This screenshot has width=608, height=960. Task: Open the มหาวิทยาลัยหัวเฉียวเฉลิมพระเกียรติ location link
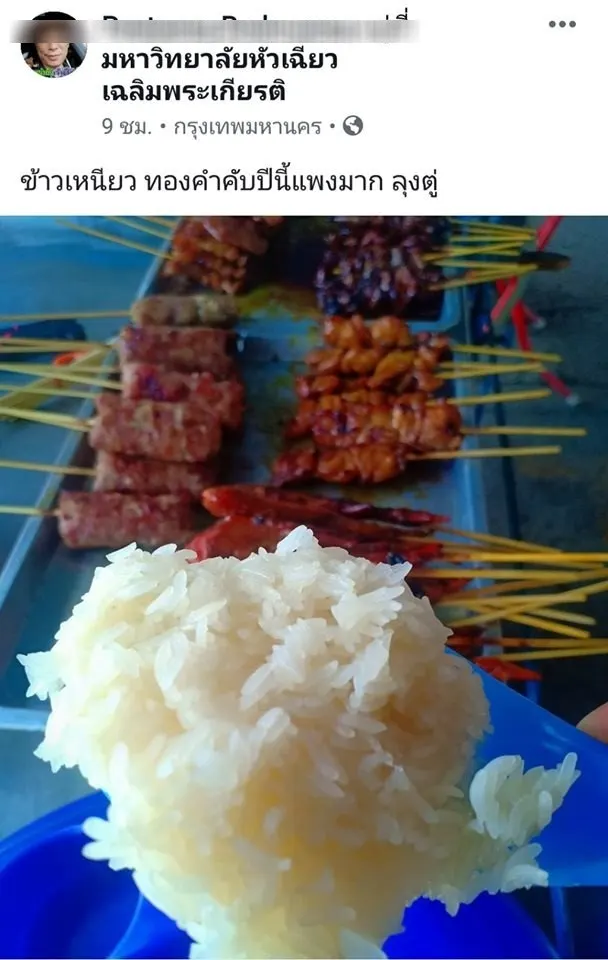219,76
